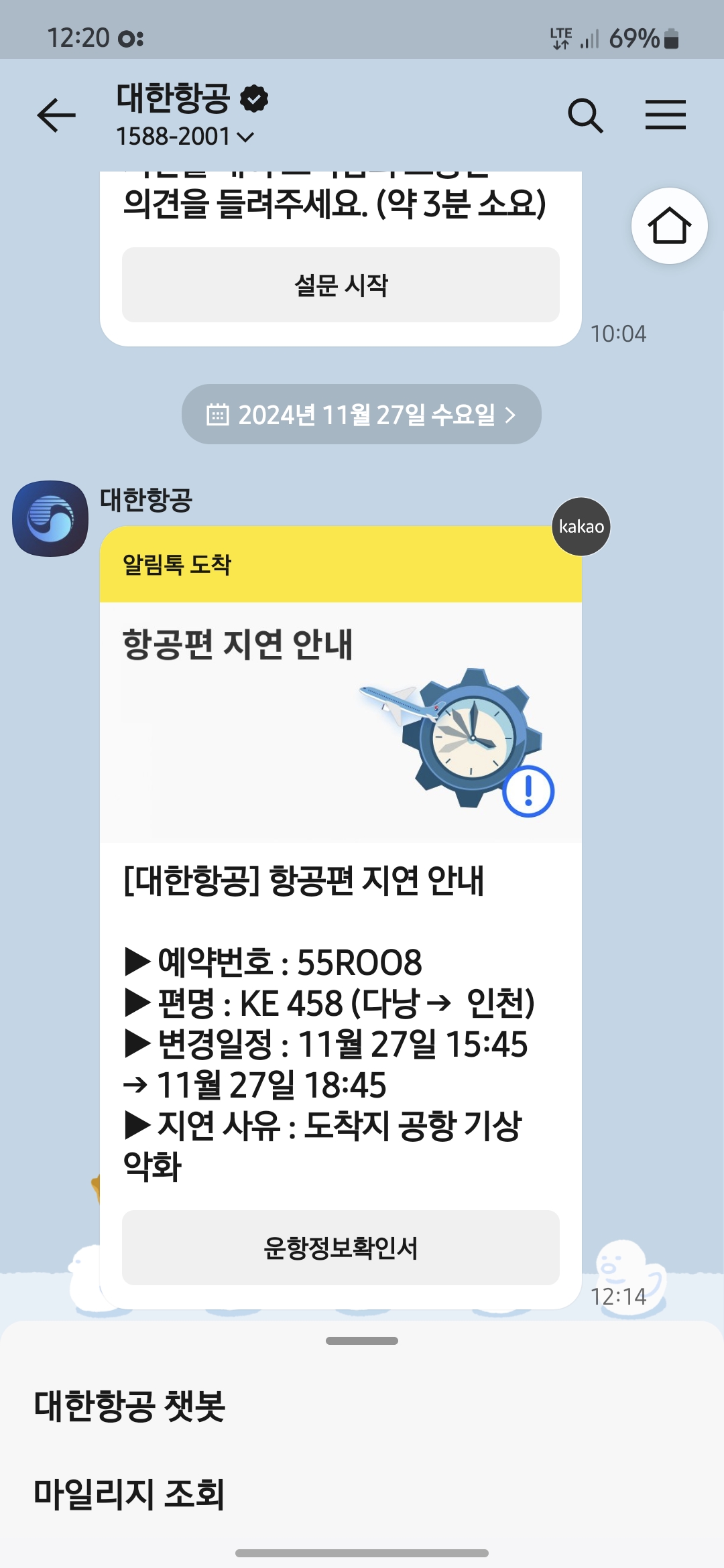This screenshot has height=1568, width=724.
Task: Open the hamburger menu
Action: (665, 115)
